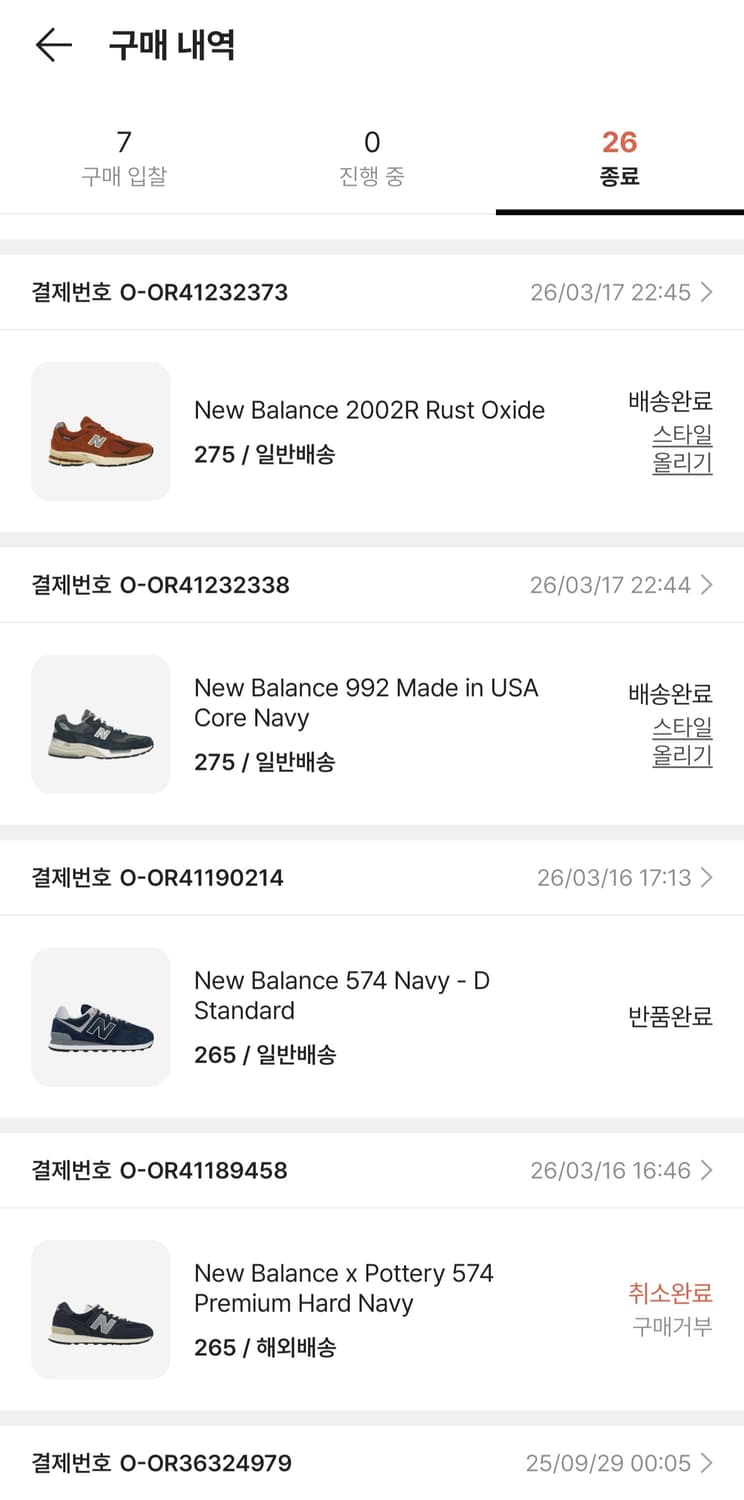
Task: Select the 진행 중 tab
Action: 372,155
